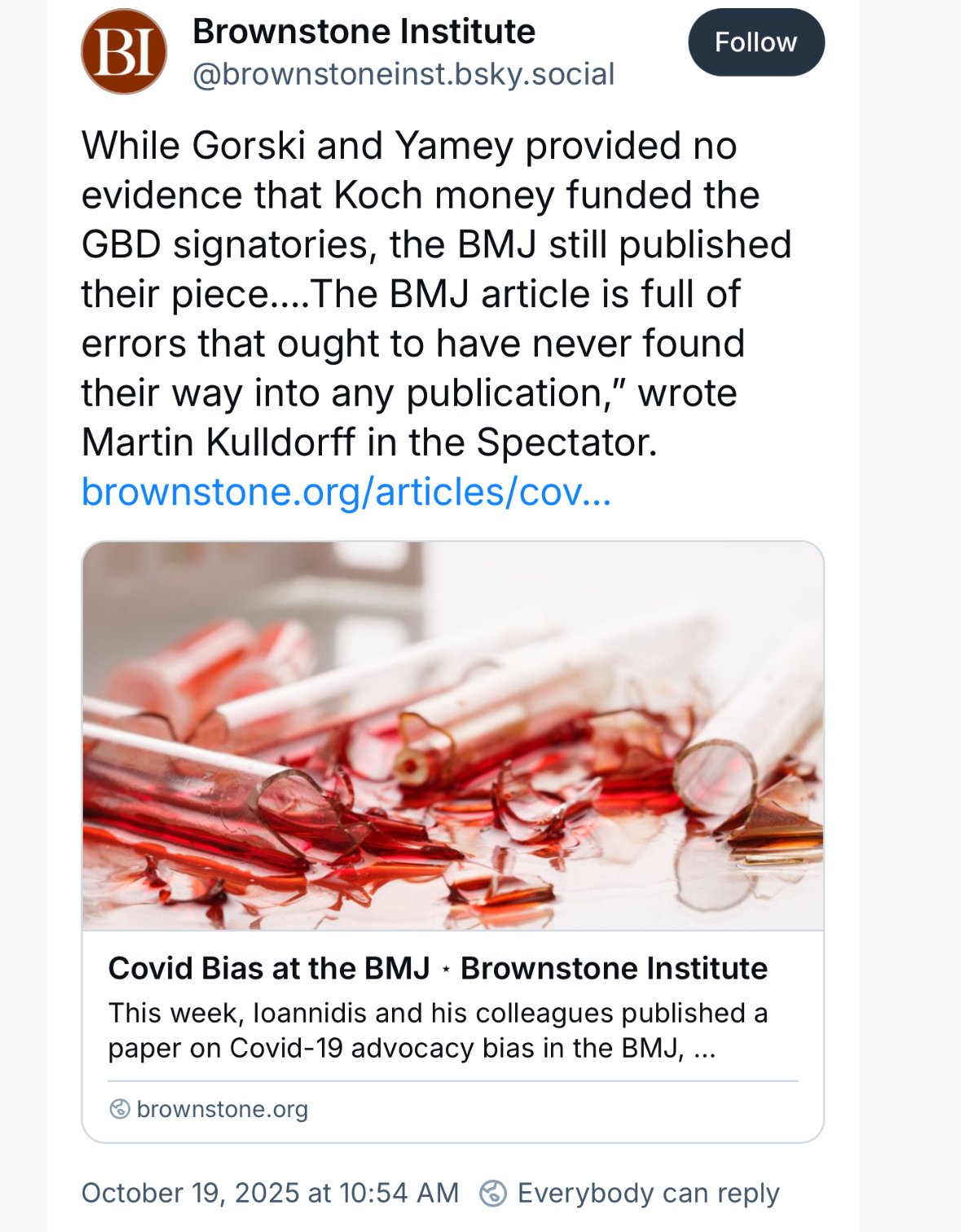The height and width of the screenshot is (1232, 961).
Task: View the @brownstoneinst.bsky.social profile handle
Action: click(x=403, y=74)
